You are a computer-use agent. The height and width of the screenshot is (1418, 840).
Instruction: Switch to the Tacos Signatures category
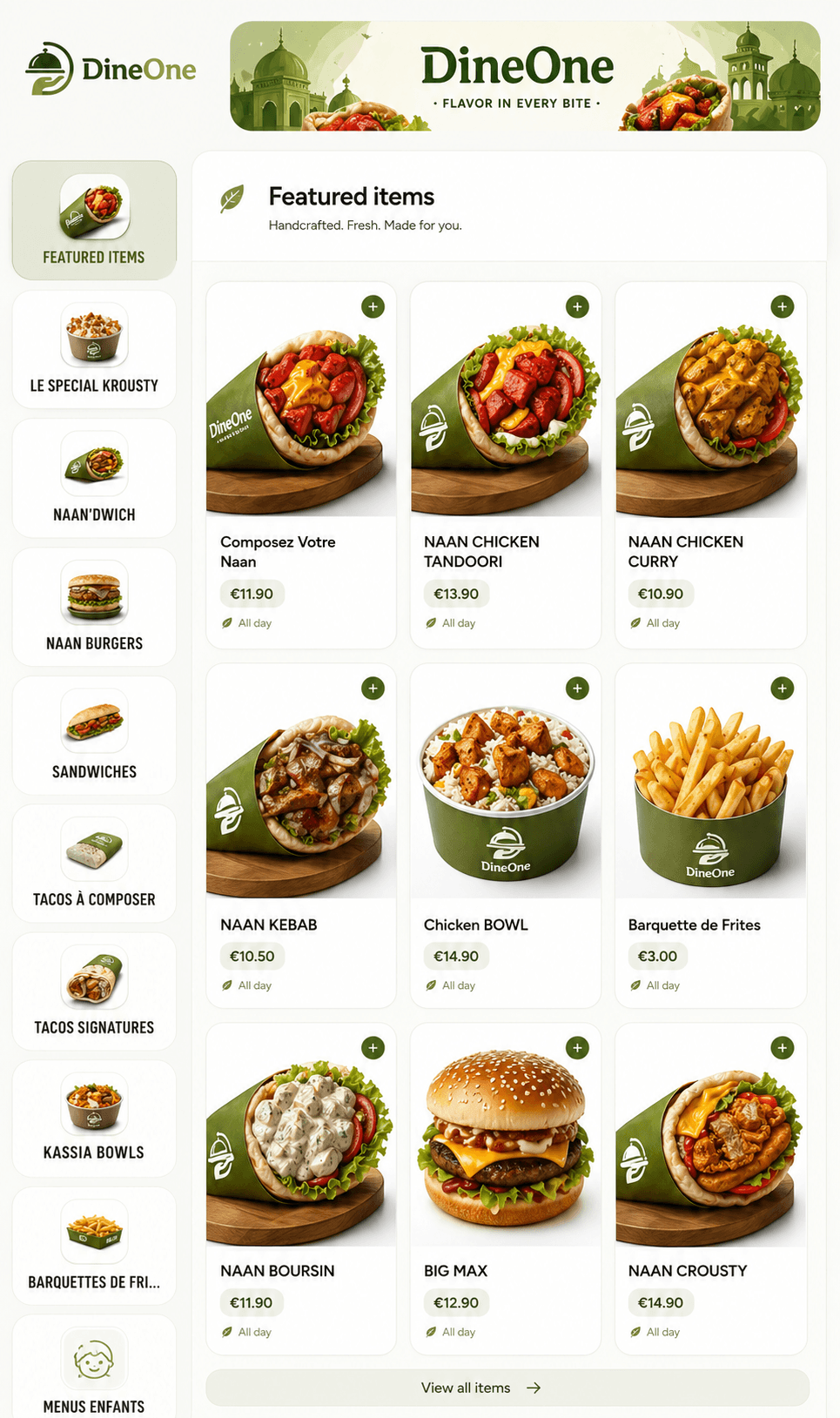point(94,991)
